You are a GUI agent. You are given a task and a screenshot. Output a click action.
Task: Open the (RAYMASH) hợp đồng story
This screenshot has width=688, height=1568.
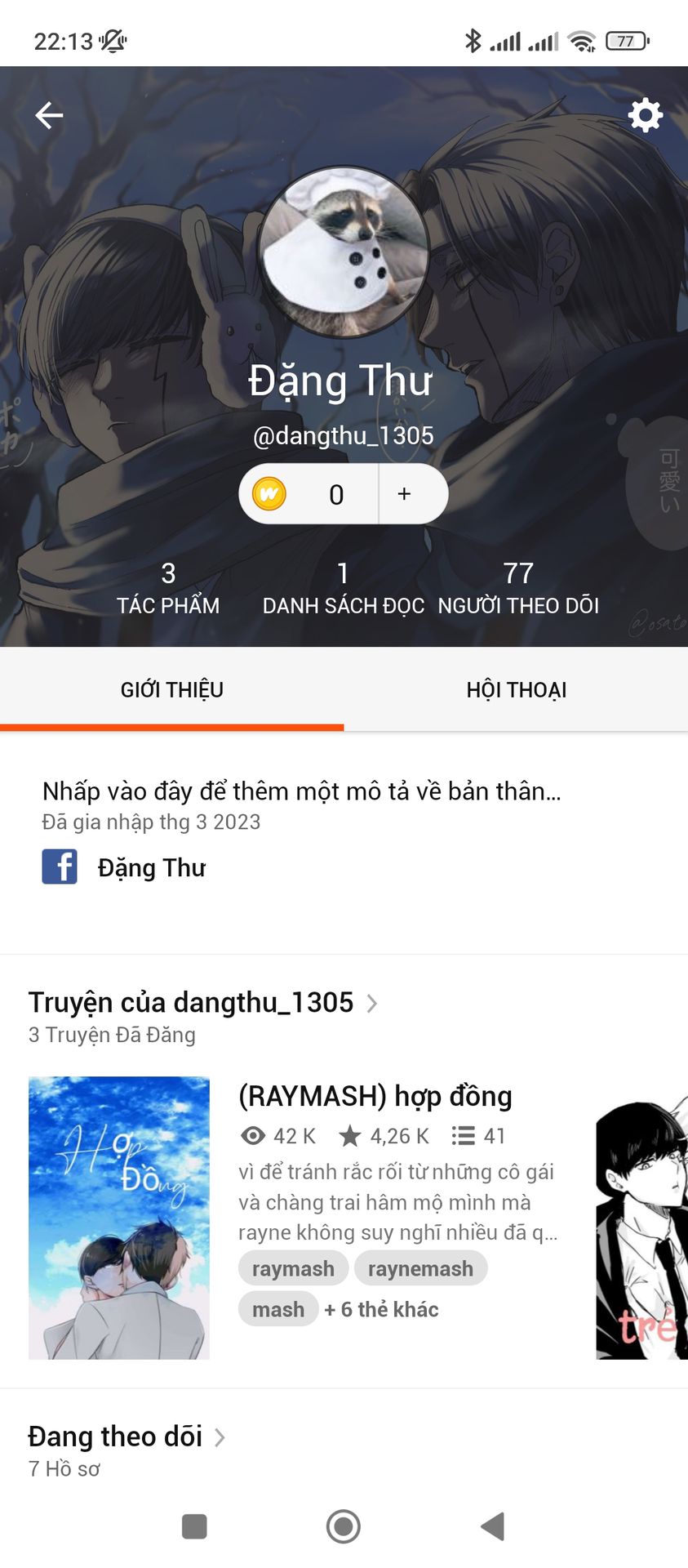tap(375, 1096)
